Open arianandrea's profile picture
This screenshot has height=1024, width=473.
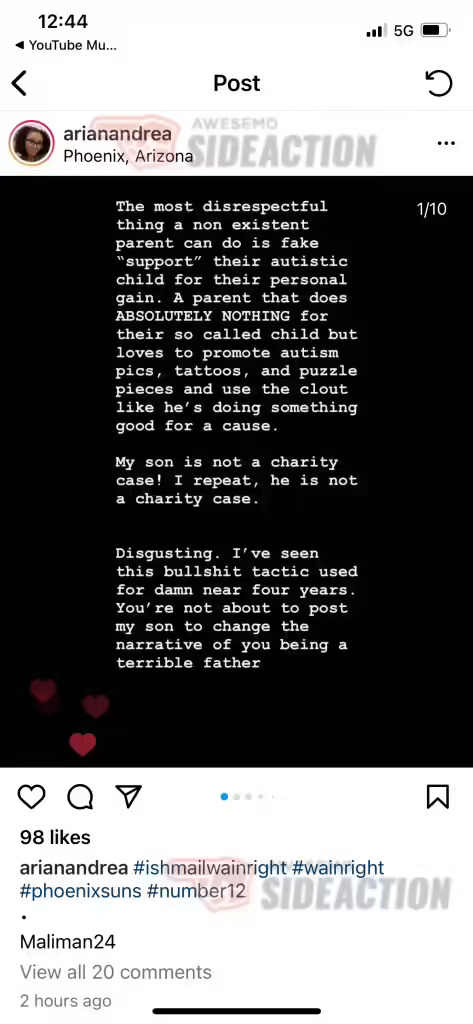pos(31,143)
